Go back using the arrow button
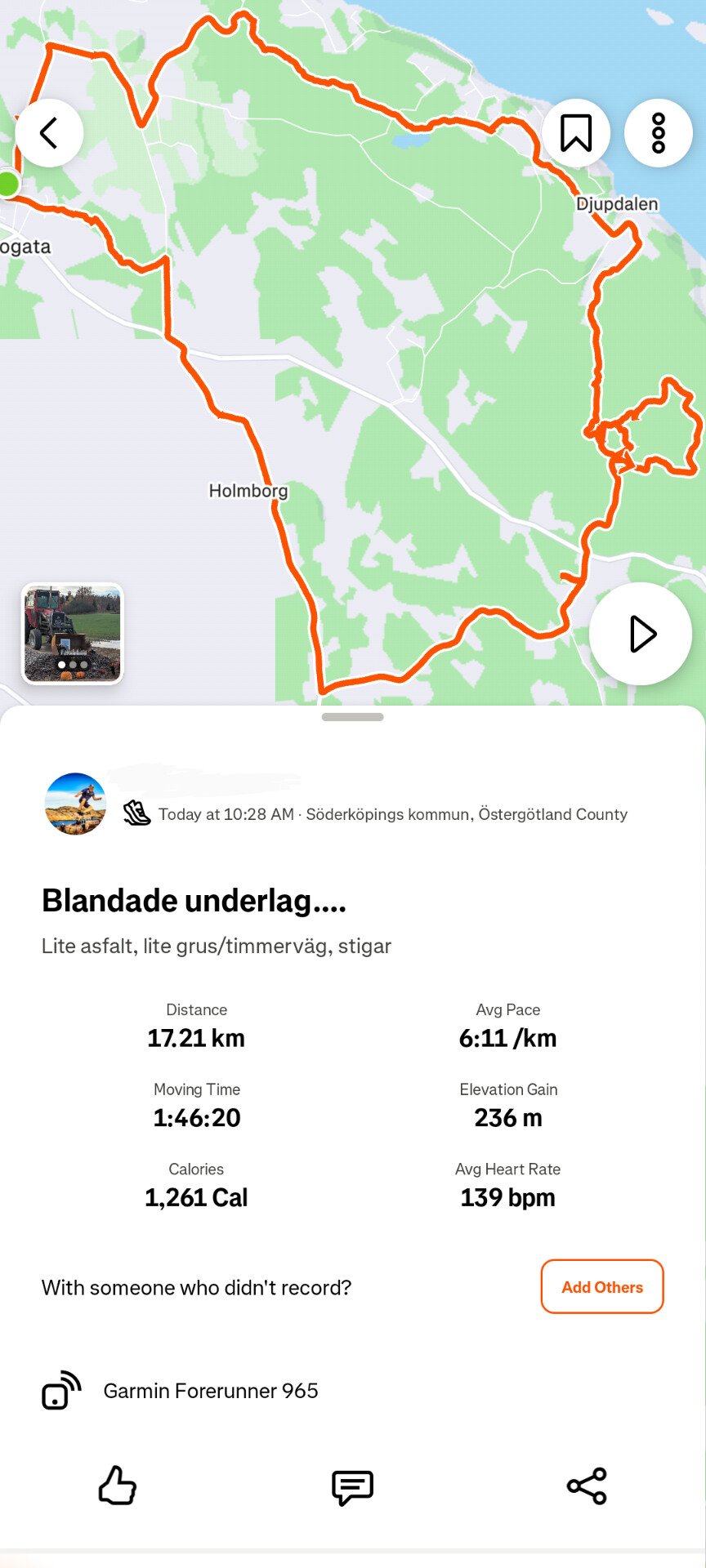 pyautogui.click(x=49, y=133)
